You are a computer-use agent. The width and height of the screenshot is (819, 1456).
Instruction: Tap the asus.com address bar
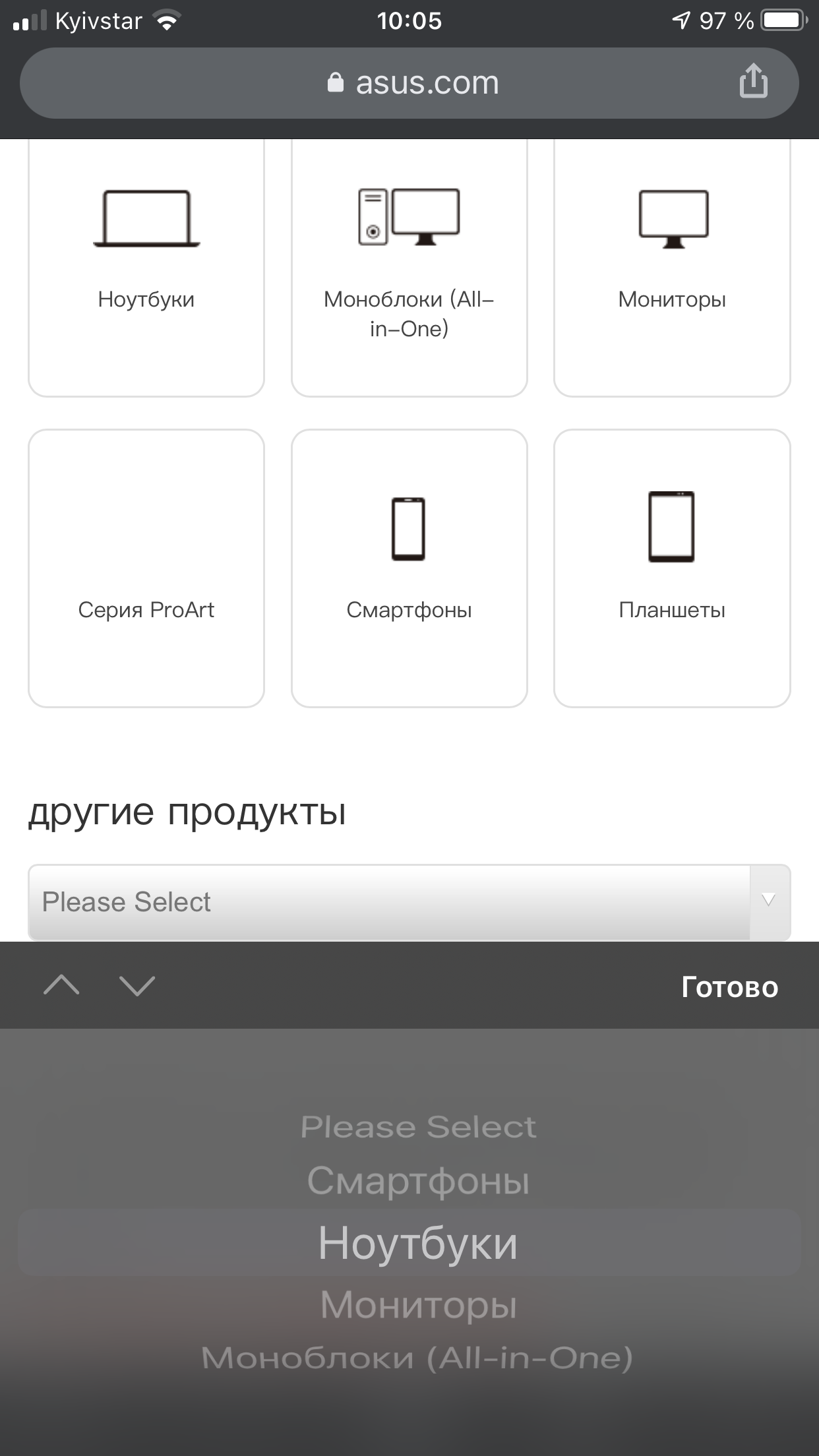(409, 83)
